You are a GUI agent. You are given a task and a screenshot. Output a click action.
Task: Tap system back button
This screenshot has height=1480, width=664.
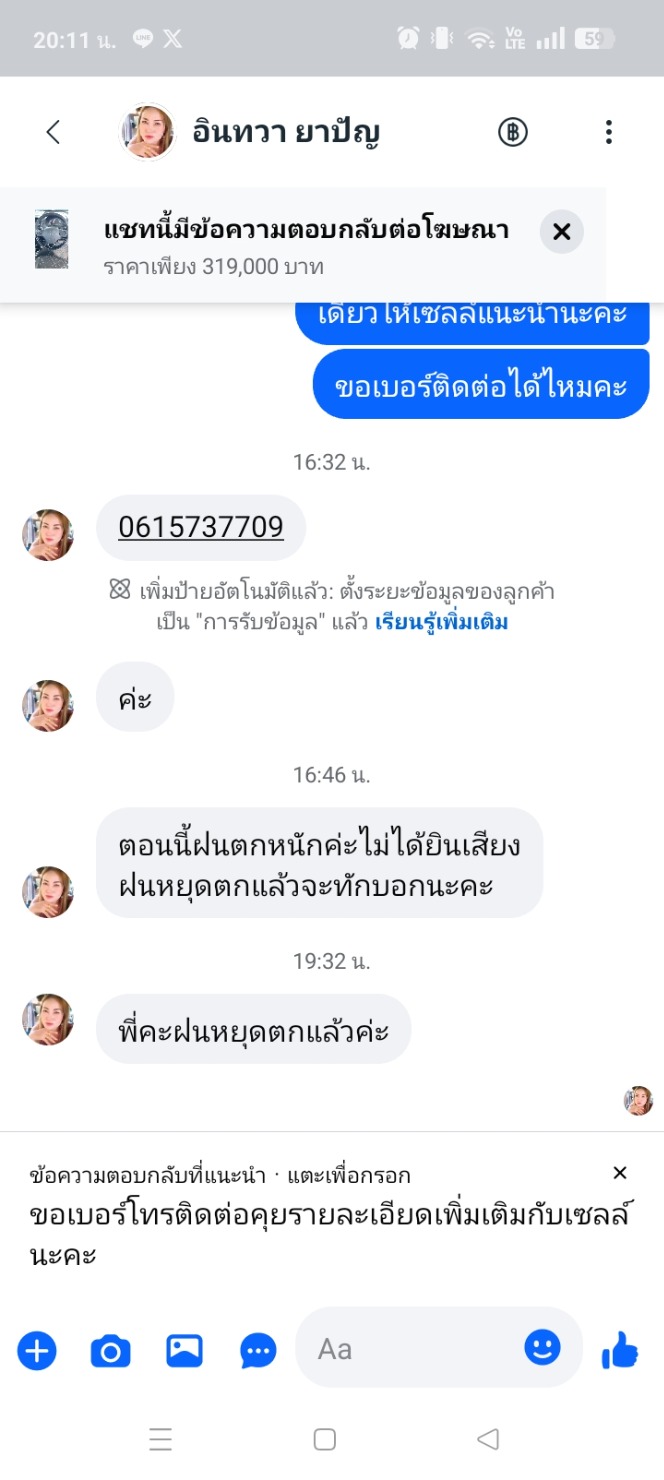(x=488, y=1439)
